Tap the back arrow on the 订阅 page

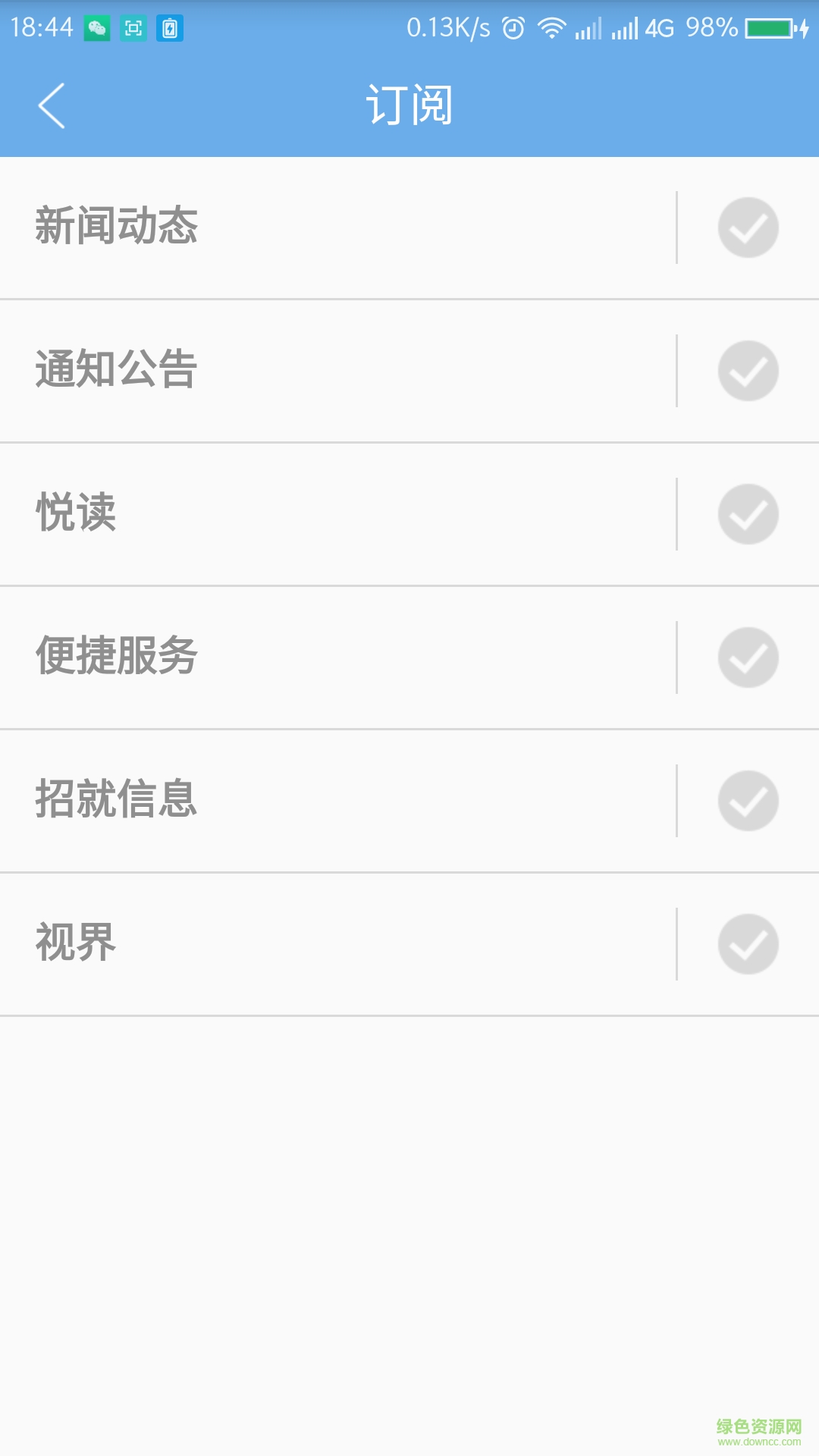tap(52, 104)
